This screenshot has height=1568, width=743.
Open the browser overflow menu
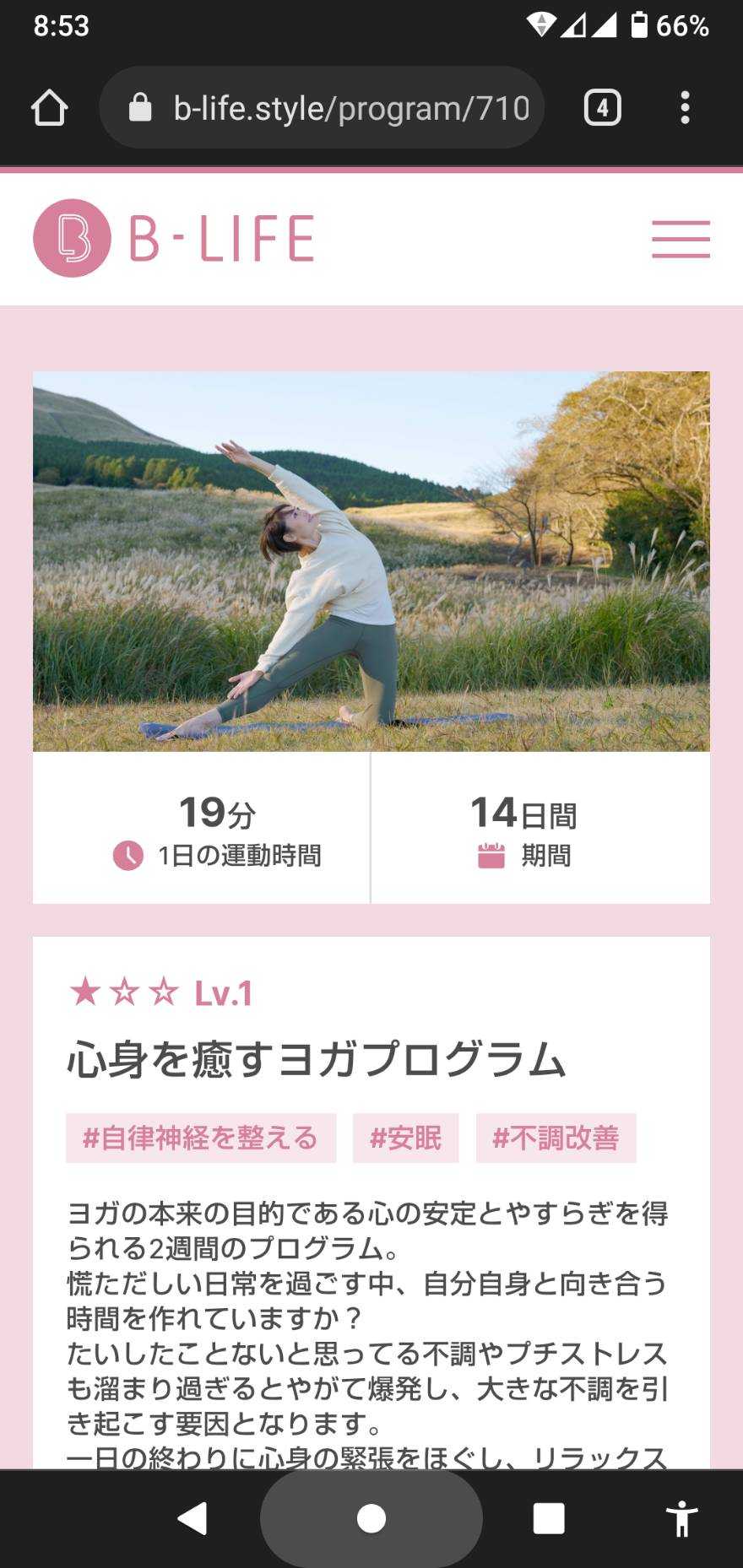click(x=685, y=108)
